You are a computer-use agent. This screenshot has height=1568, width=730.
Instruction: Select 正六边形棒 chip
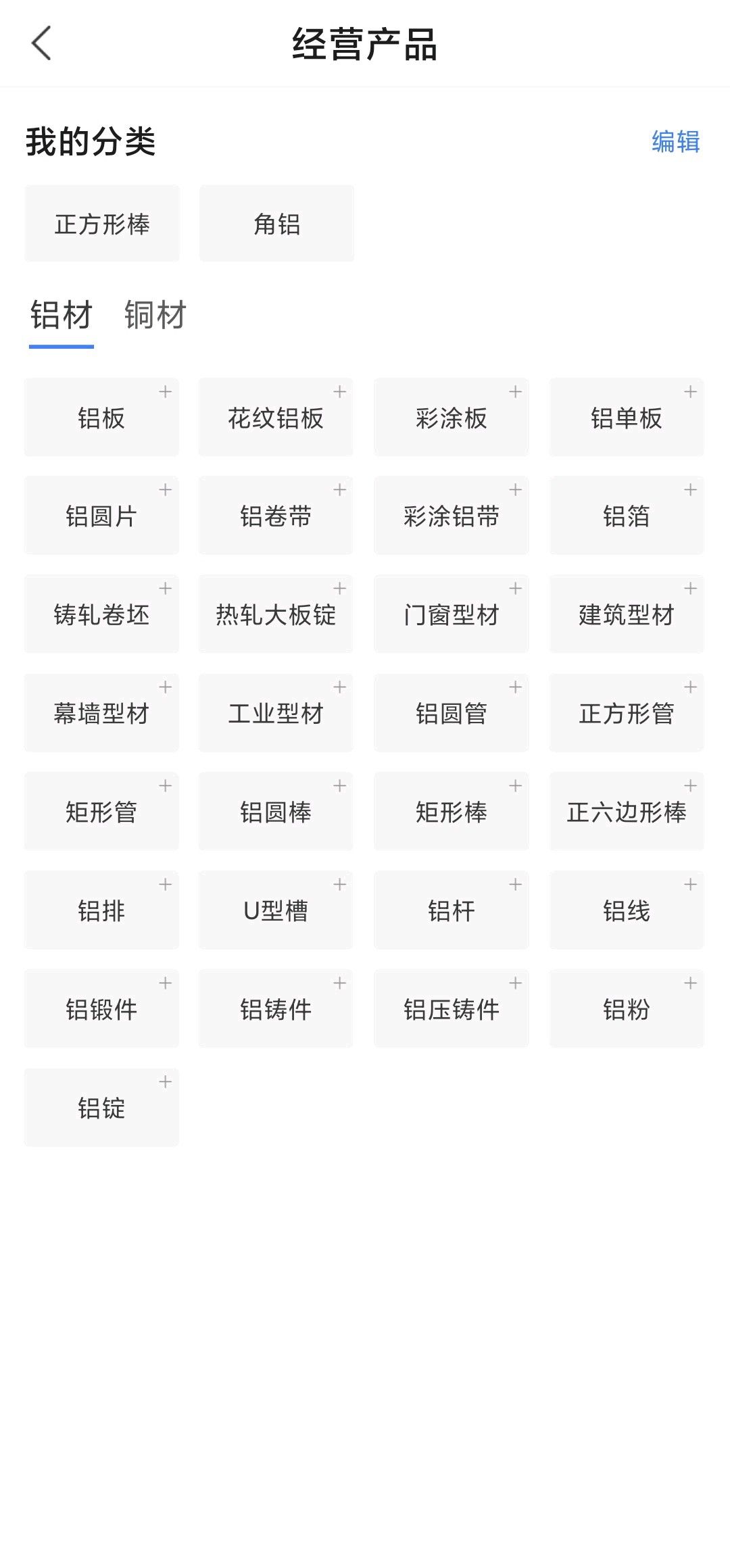pyautogui.click(x=627, y=812)
